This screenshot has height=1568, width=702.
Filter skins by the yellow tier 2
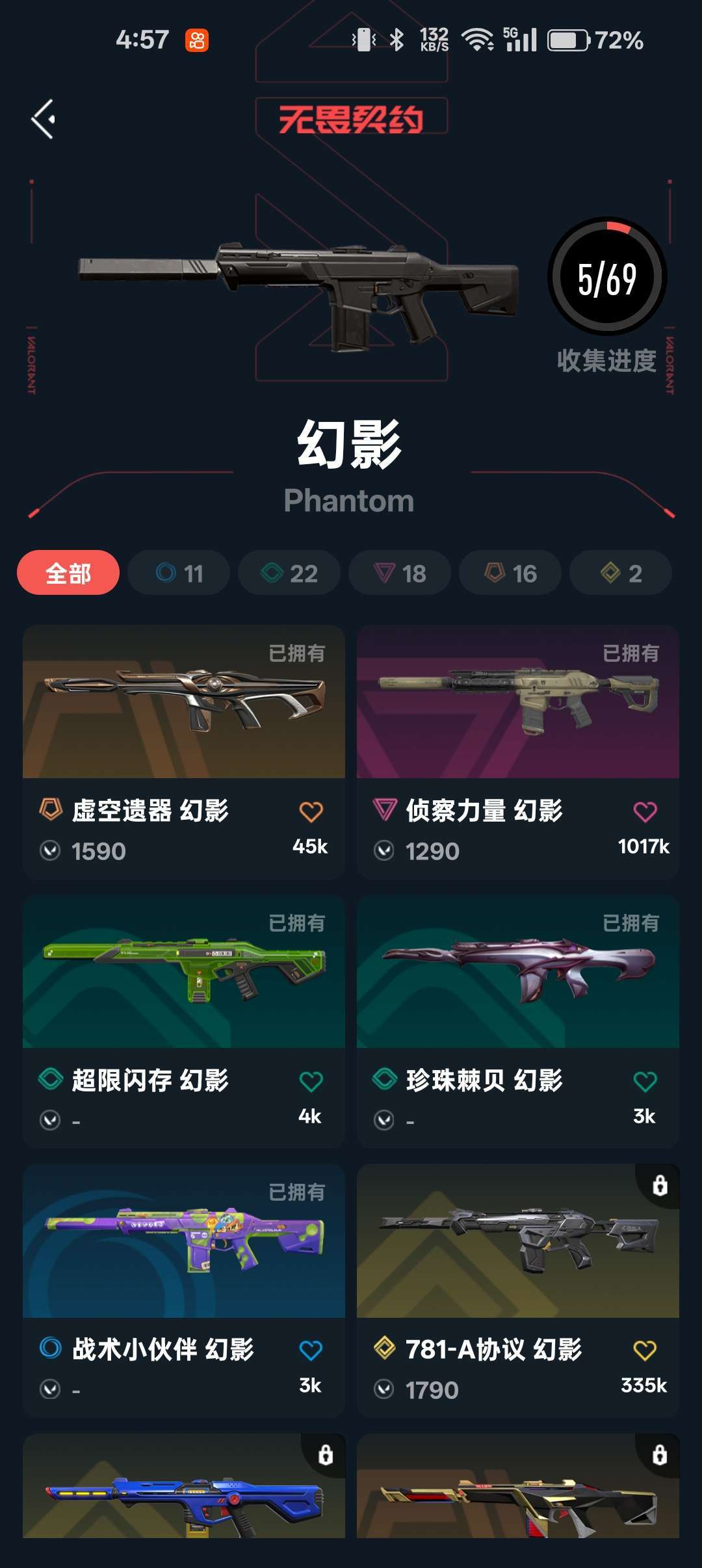(x=621, y=573)
